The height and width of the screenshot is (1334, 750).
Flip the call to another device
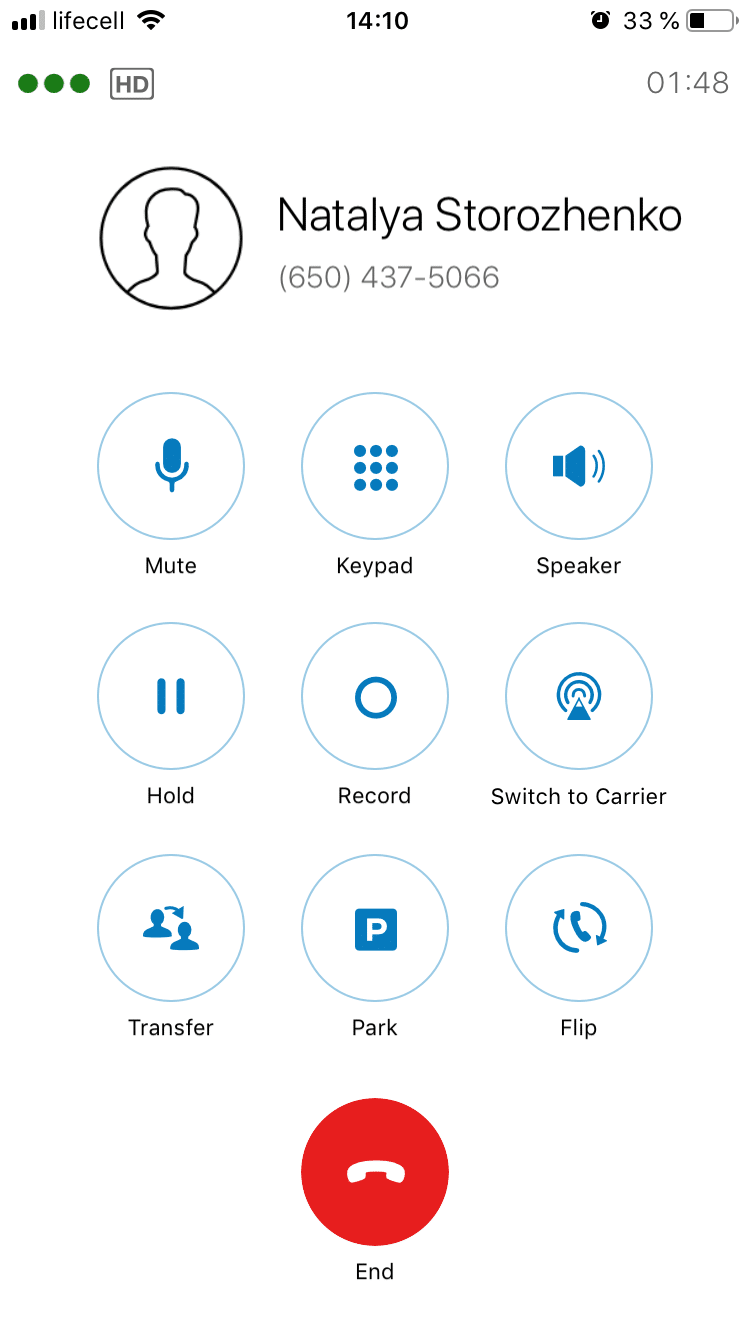[579, 928]
